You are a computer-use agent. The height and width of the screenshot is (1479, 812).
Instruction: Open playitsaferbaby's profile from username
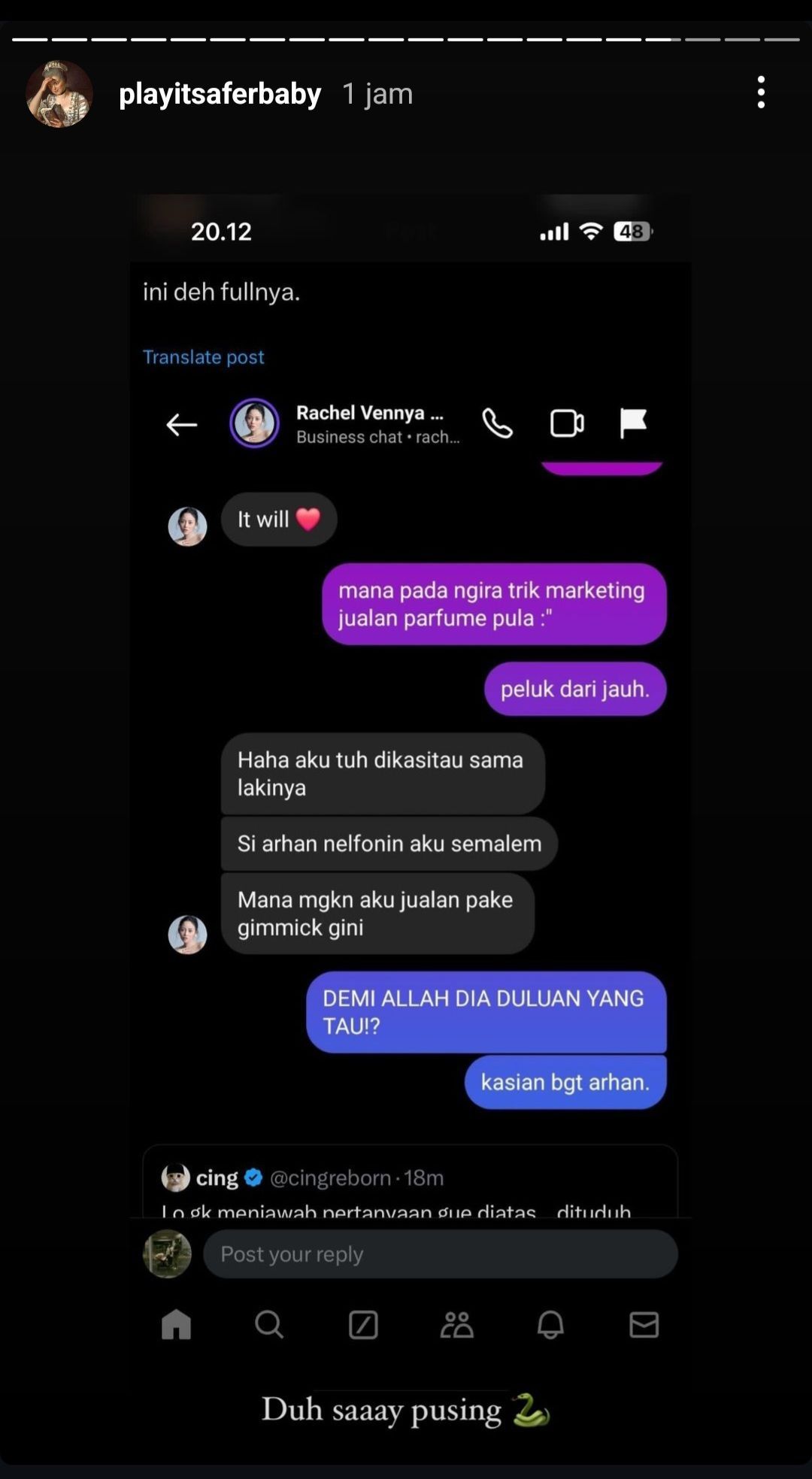pos(220,94)
